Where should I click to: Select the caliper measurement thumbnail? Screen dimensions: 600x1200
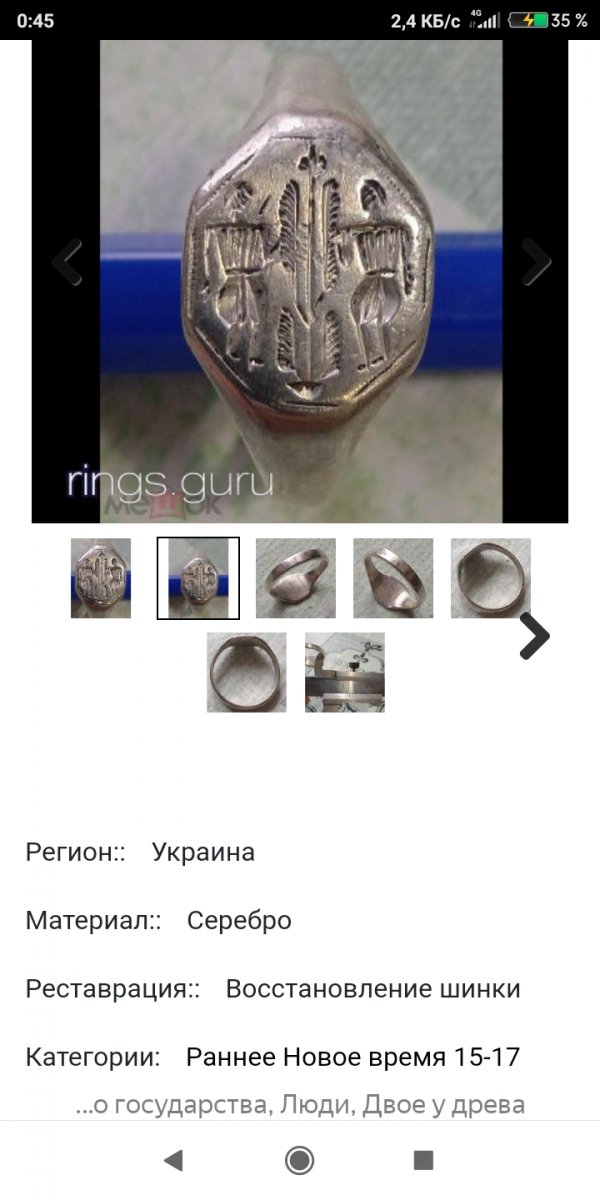pos(345,672)
